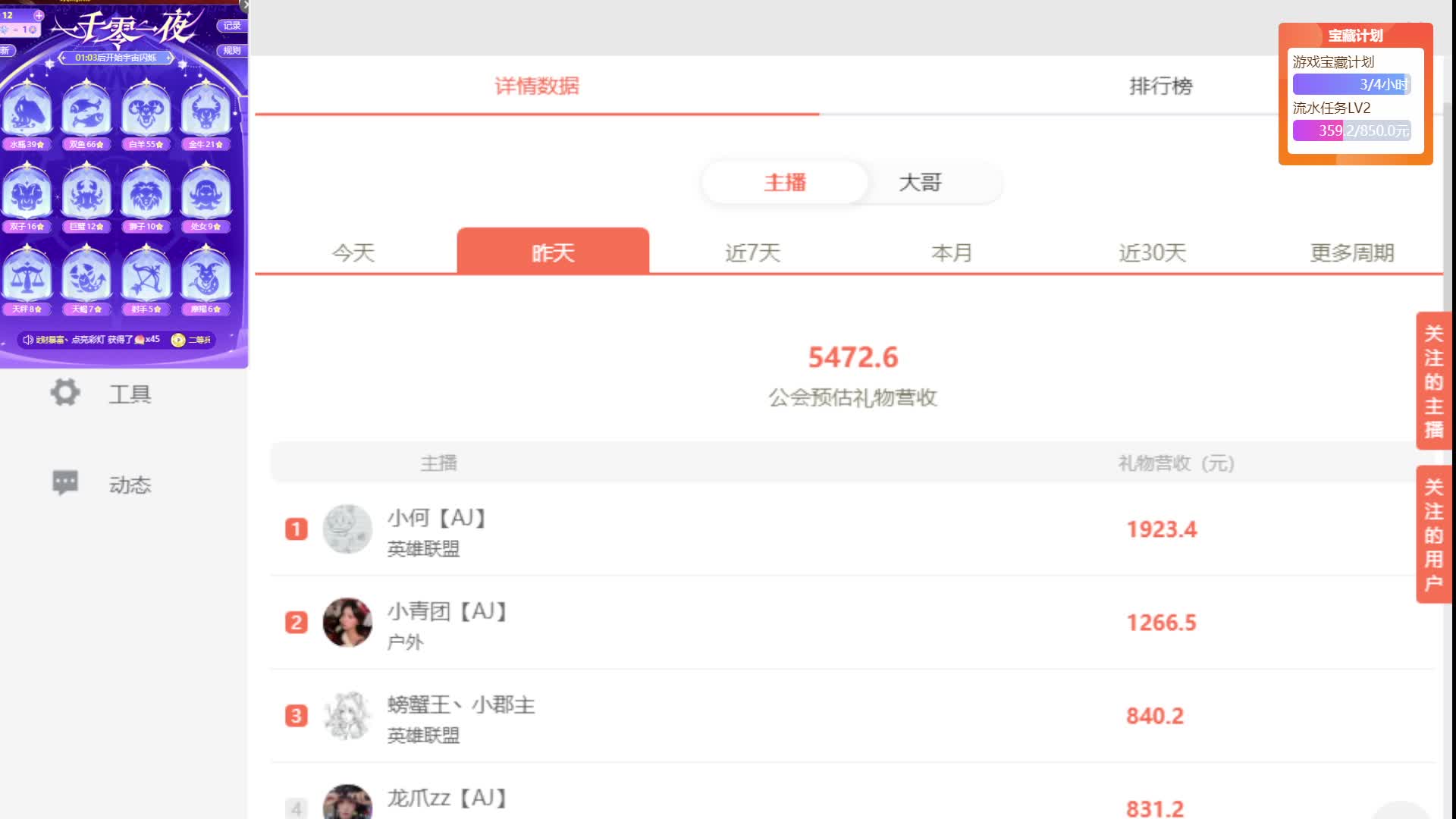Viewport: 1456px width, 819px height.
Task: Open 关注的主播 side panel
Action: click(1432, 381)
